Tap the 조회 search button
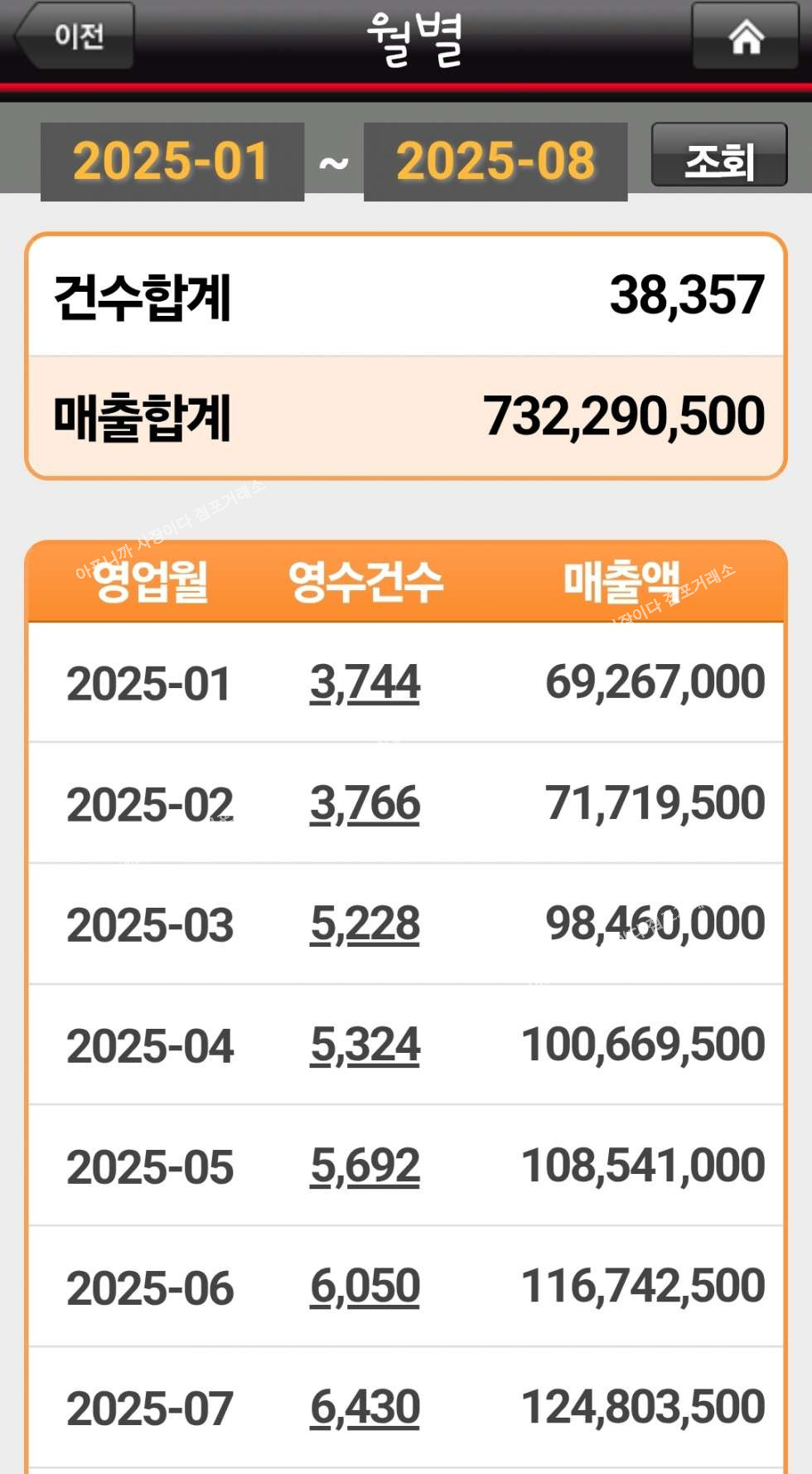Viewport: 812px width, 1474px height. [x=719, y=155]
